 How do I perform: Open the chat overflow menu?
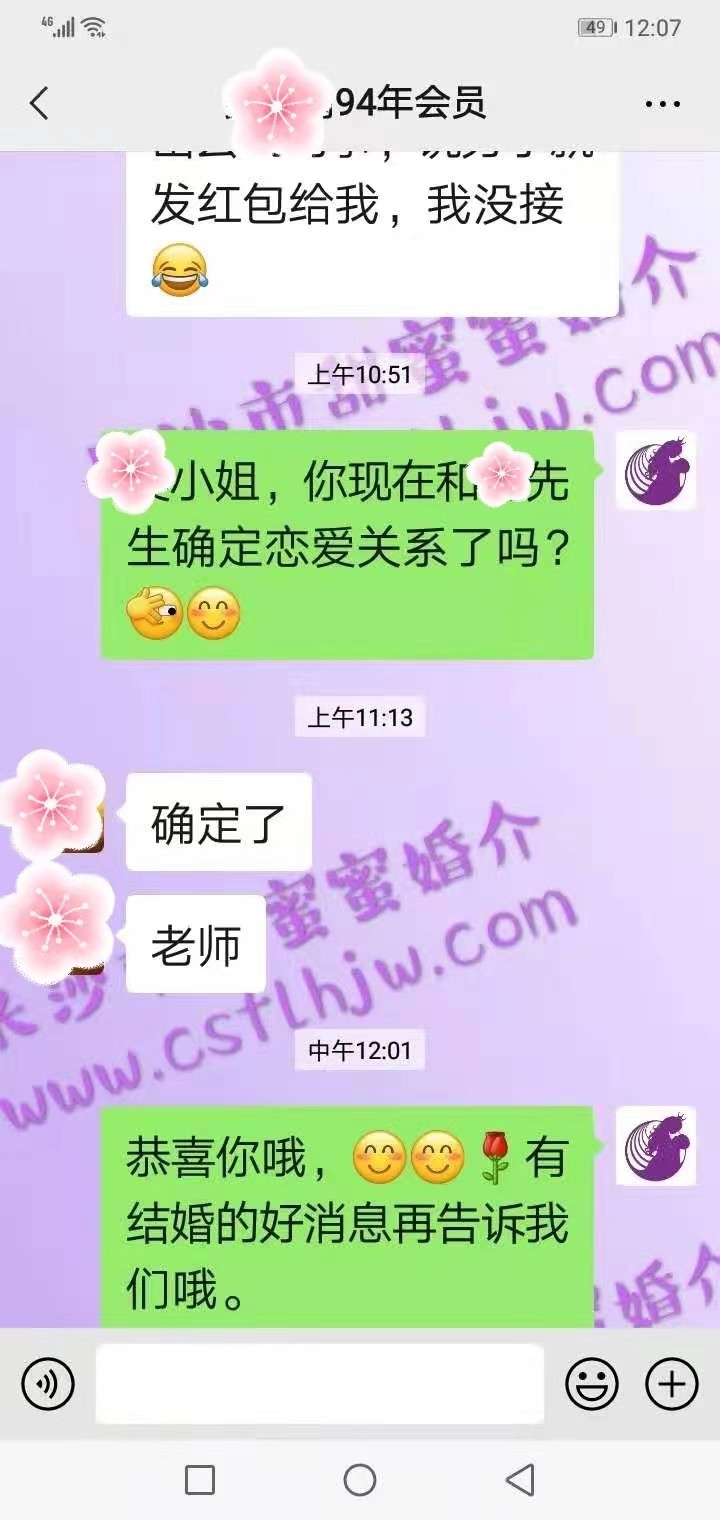click(662, 103)
